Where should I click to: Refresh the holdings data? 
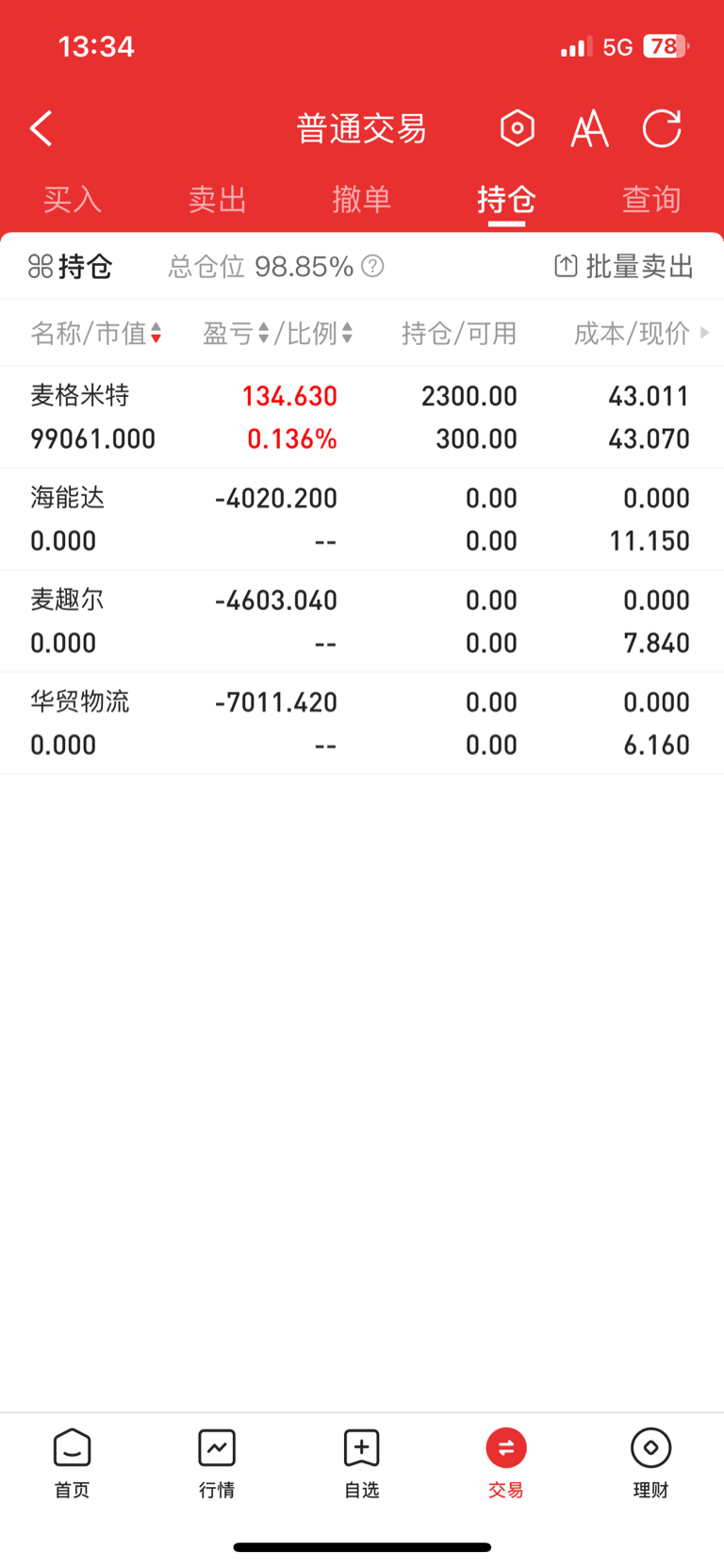[662, 128]
